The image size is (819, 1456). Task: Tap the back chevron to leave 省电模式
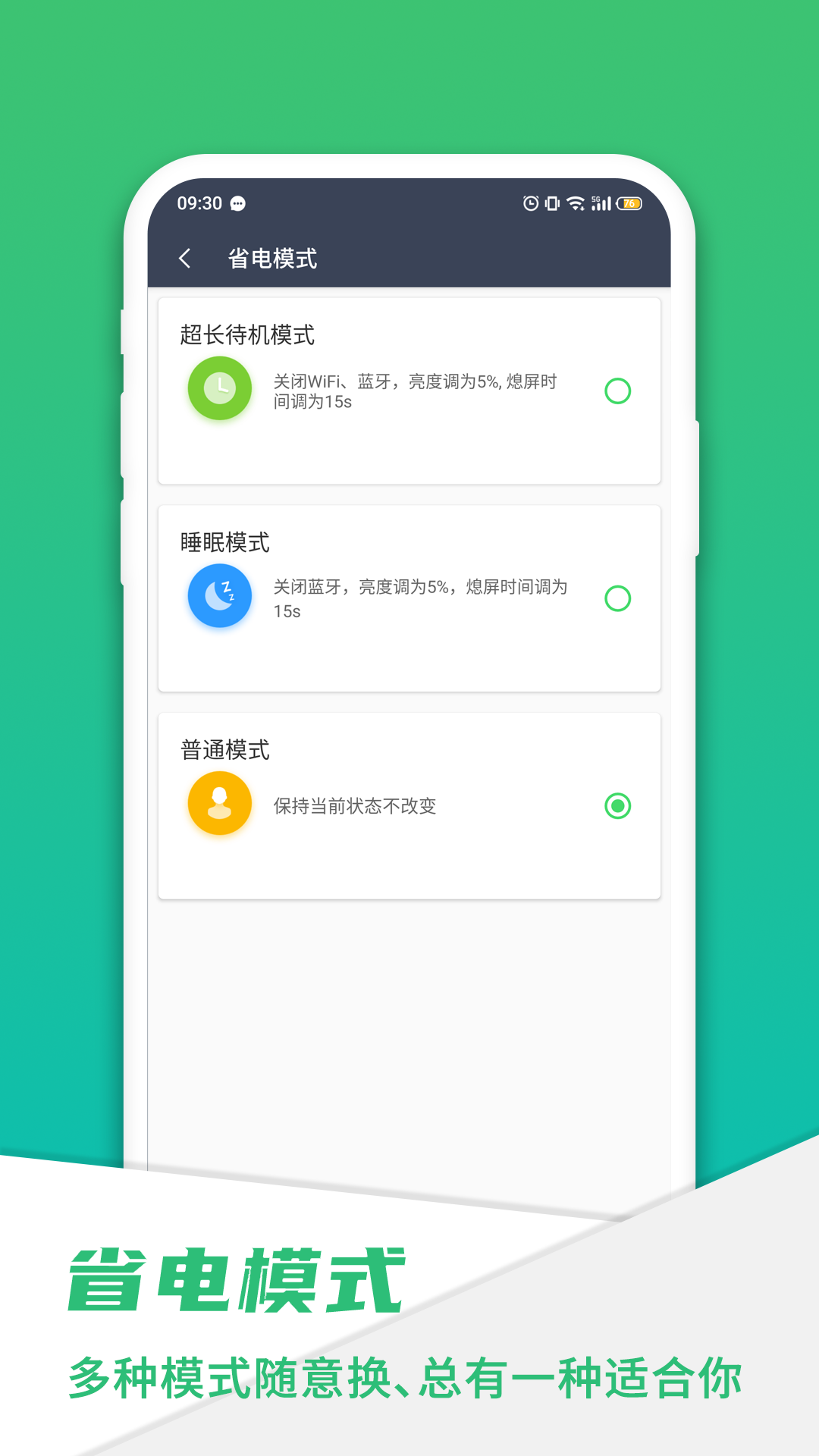(186, 259)
